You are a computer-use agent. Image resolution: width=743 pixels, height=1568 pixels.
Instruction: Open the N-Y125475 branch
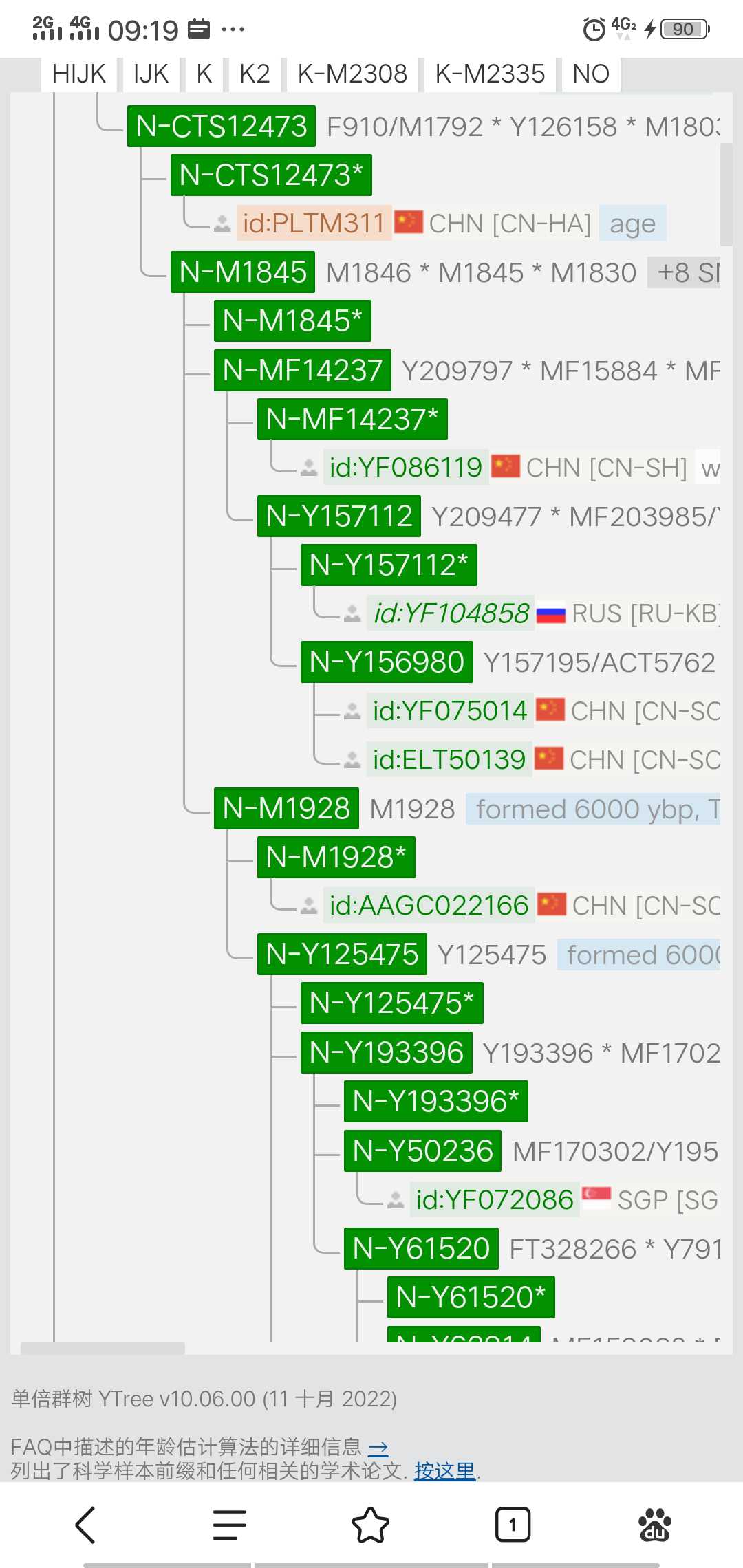342,955
